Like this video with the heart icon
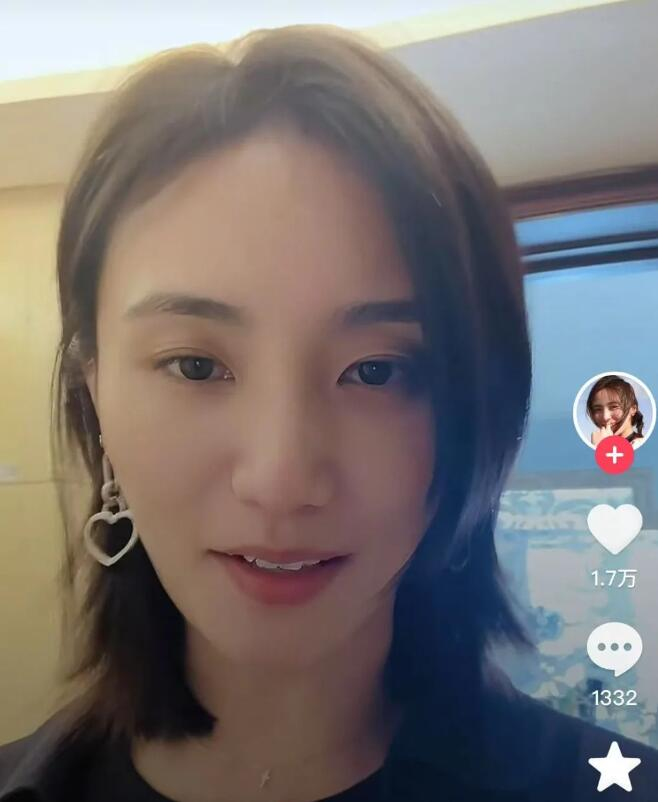This screenshot has width=658, height=802. click(x=614, y=530)
